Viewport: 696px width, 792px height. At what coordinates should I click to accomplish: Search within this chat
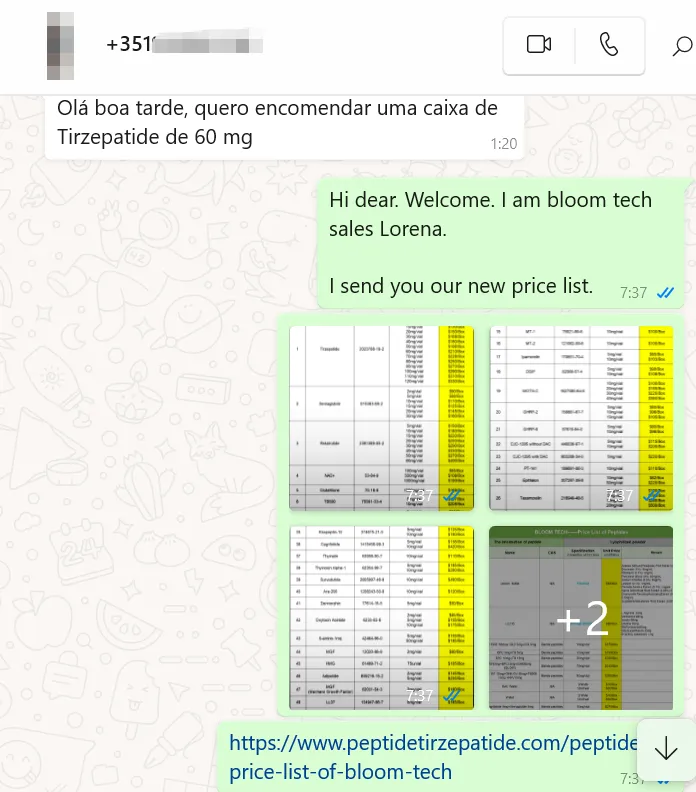point(682,46)
